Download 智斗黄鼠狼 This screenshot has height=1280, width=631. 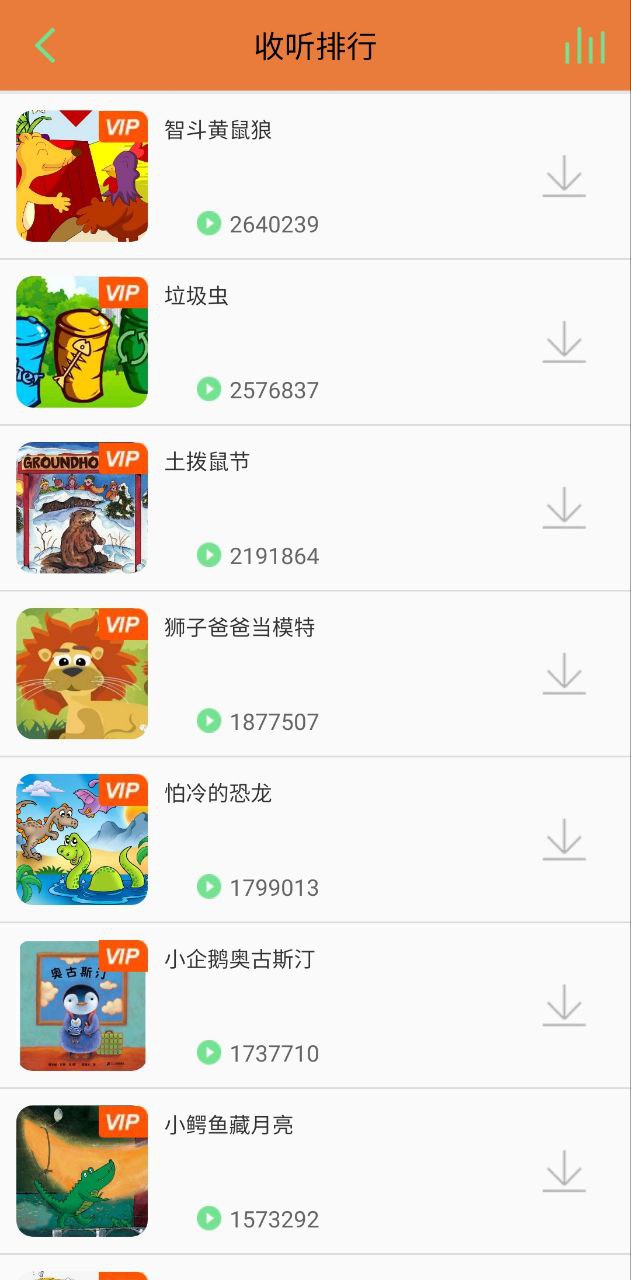point(564,176)
